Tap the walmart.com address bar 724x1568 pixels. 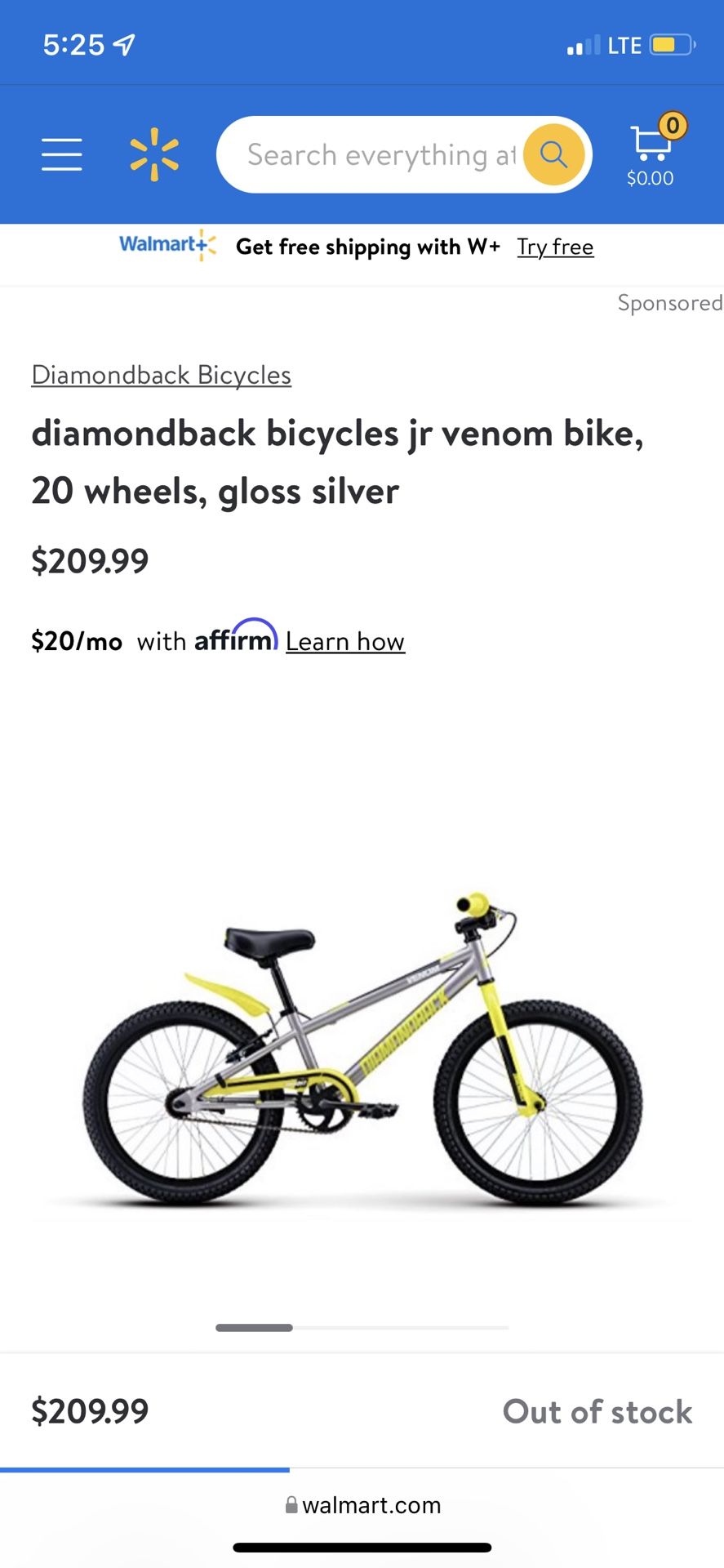362,1505
